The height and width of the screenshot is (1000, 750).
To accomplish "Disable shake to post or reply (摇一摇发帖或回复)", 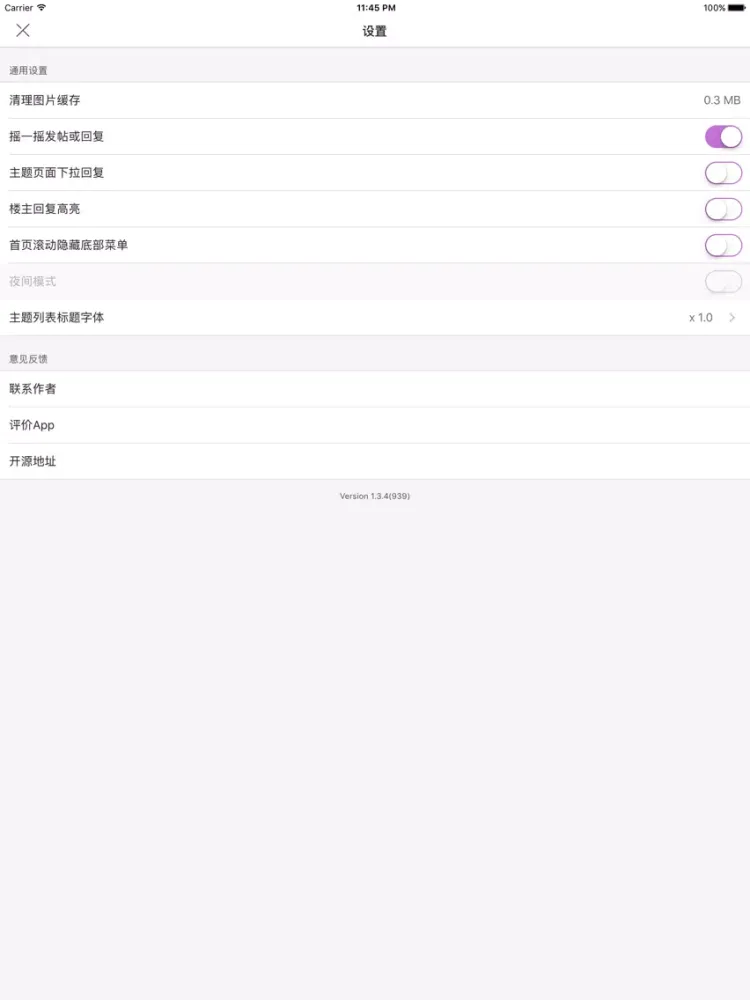I will click(723, 137).
